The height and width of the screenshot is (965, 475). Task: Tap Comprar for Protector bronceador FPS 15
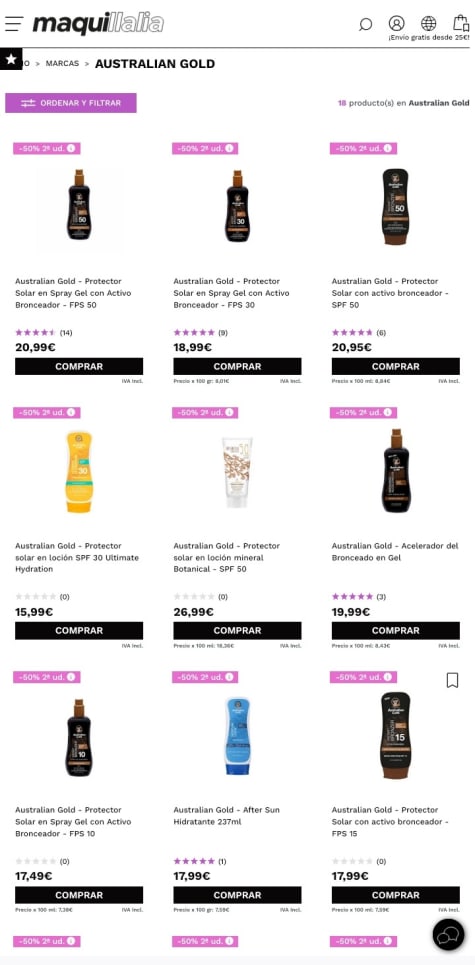[396, 895]
